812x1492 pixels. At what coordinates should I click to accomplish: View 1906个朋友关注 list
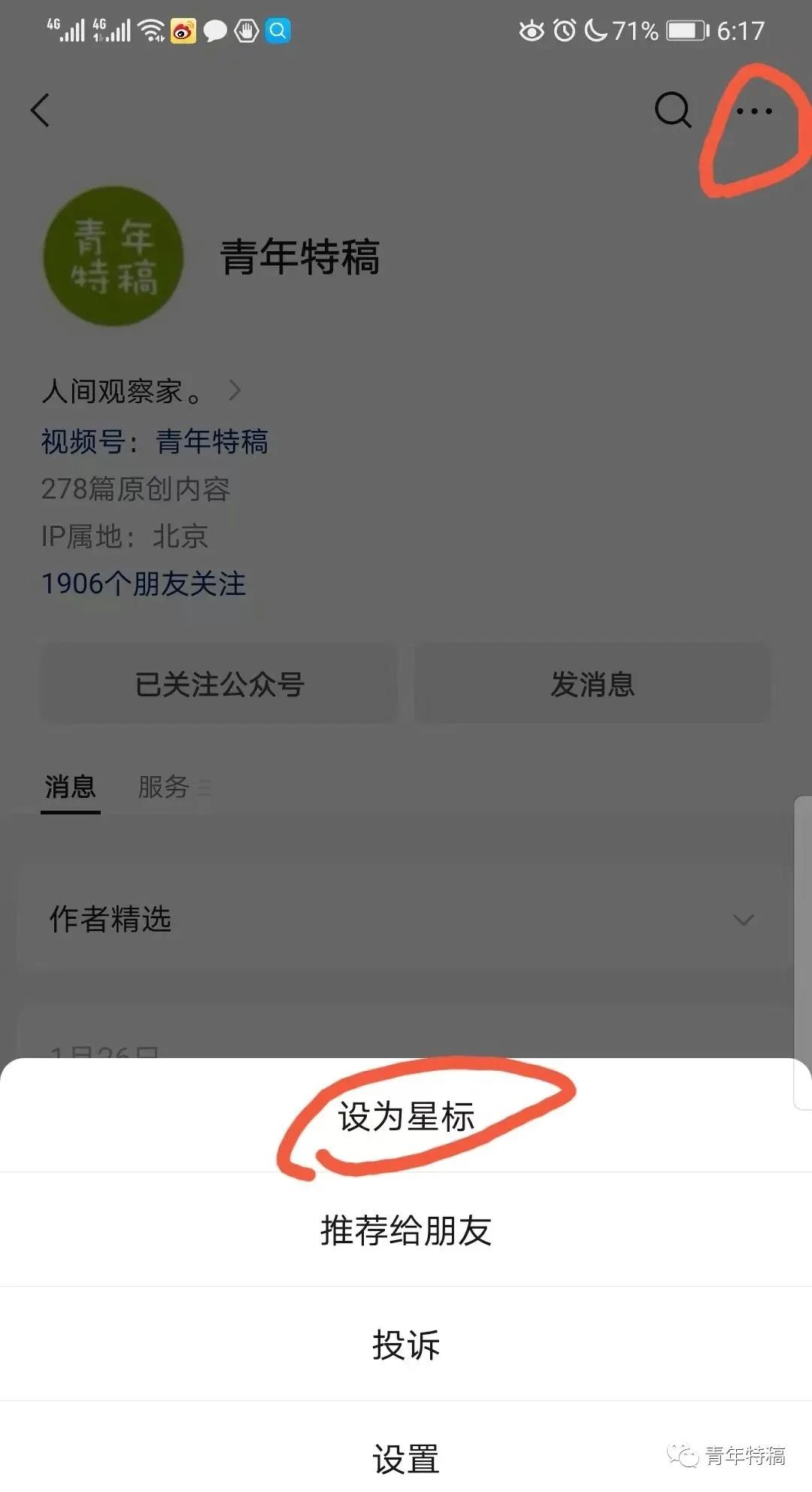click(144, 584)
